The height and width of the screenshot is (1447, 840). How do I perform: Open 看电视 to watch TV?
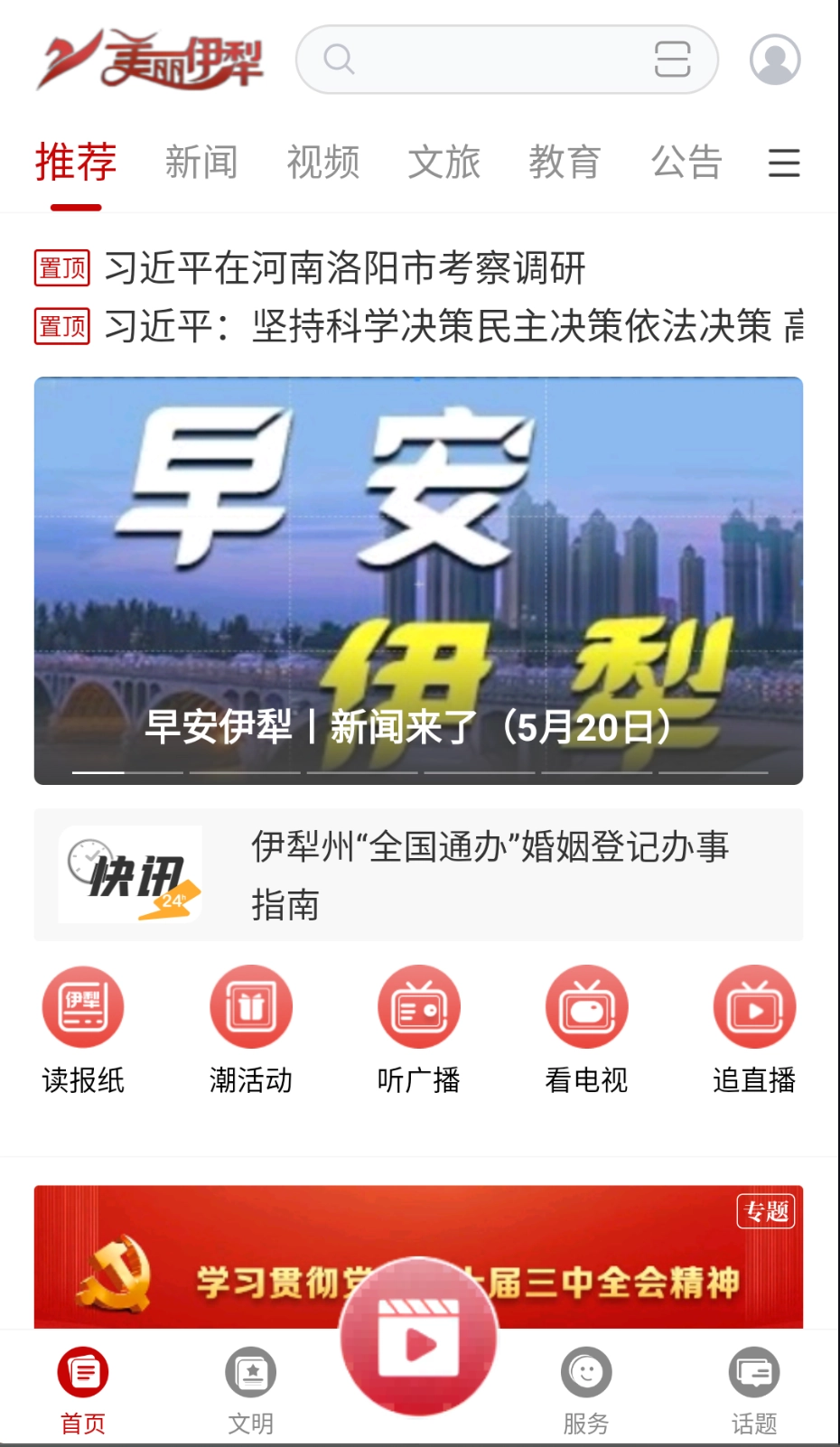587,1006
